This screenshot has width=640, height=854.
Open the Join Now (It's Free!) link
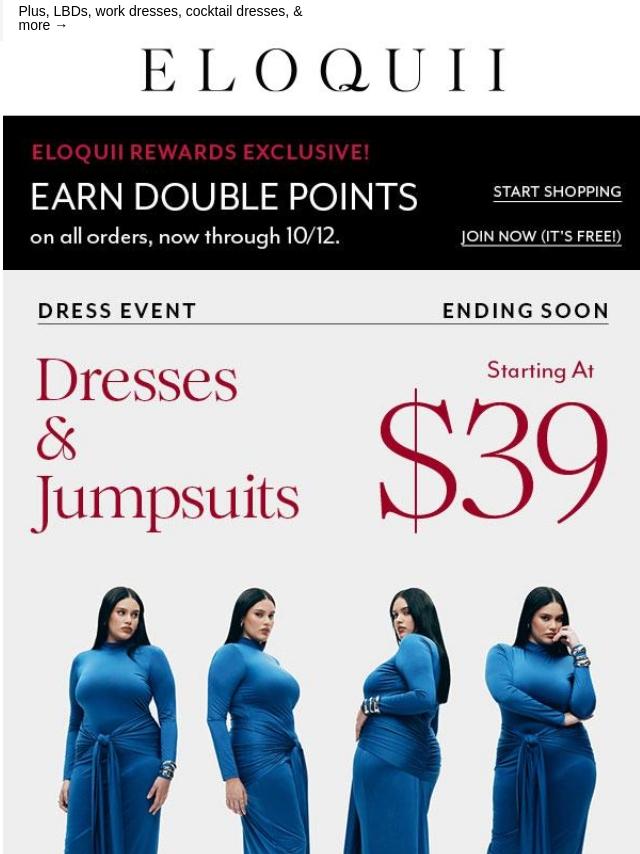click(541, 237)
